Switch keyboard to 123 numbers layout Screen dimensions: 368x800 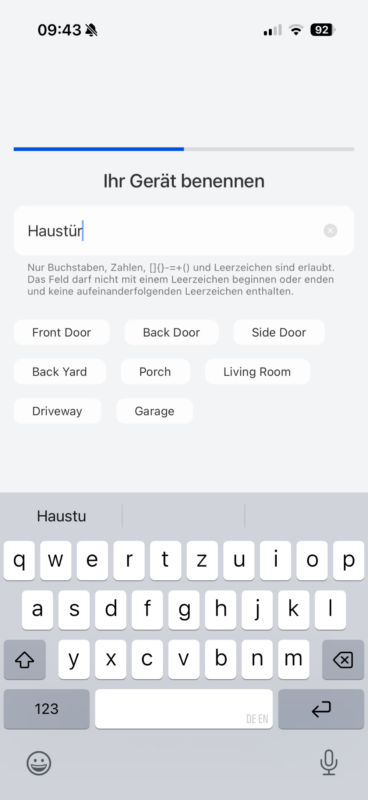tap(46, 709)
